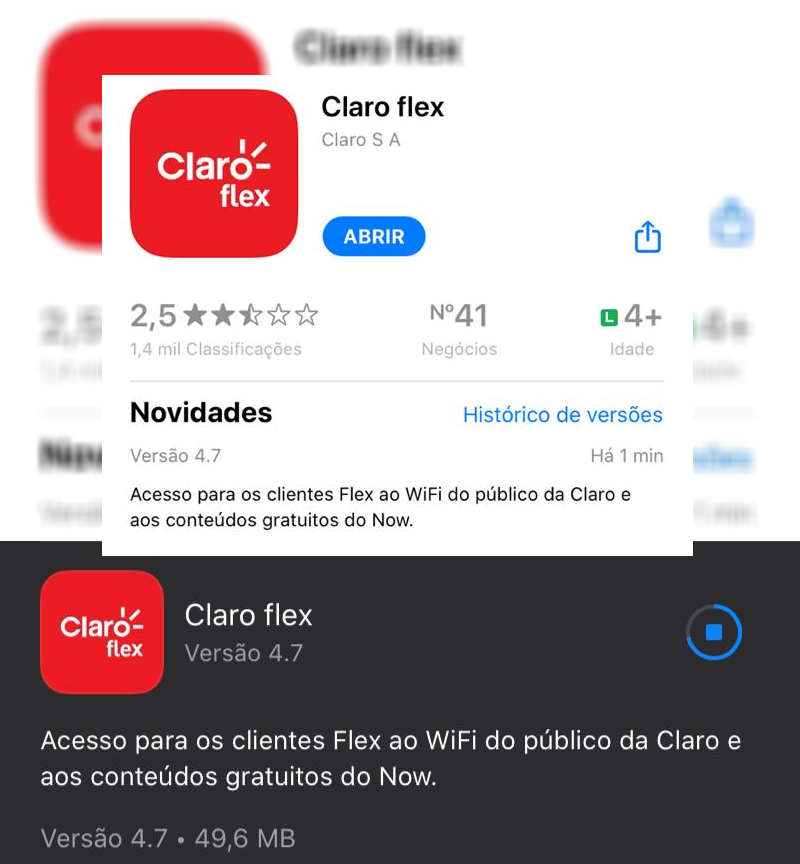This screenshot has height=864, width=800.
Task: Select the Novidades section heading
Action: pyautogui.click(x=202, y=412)
